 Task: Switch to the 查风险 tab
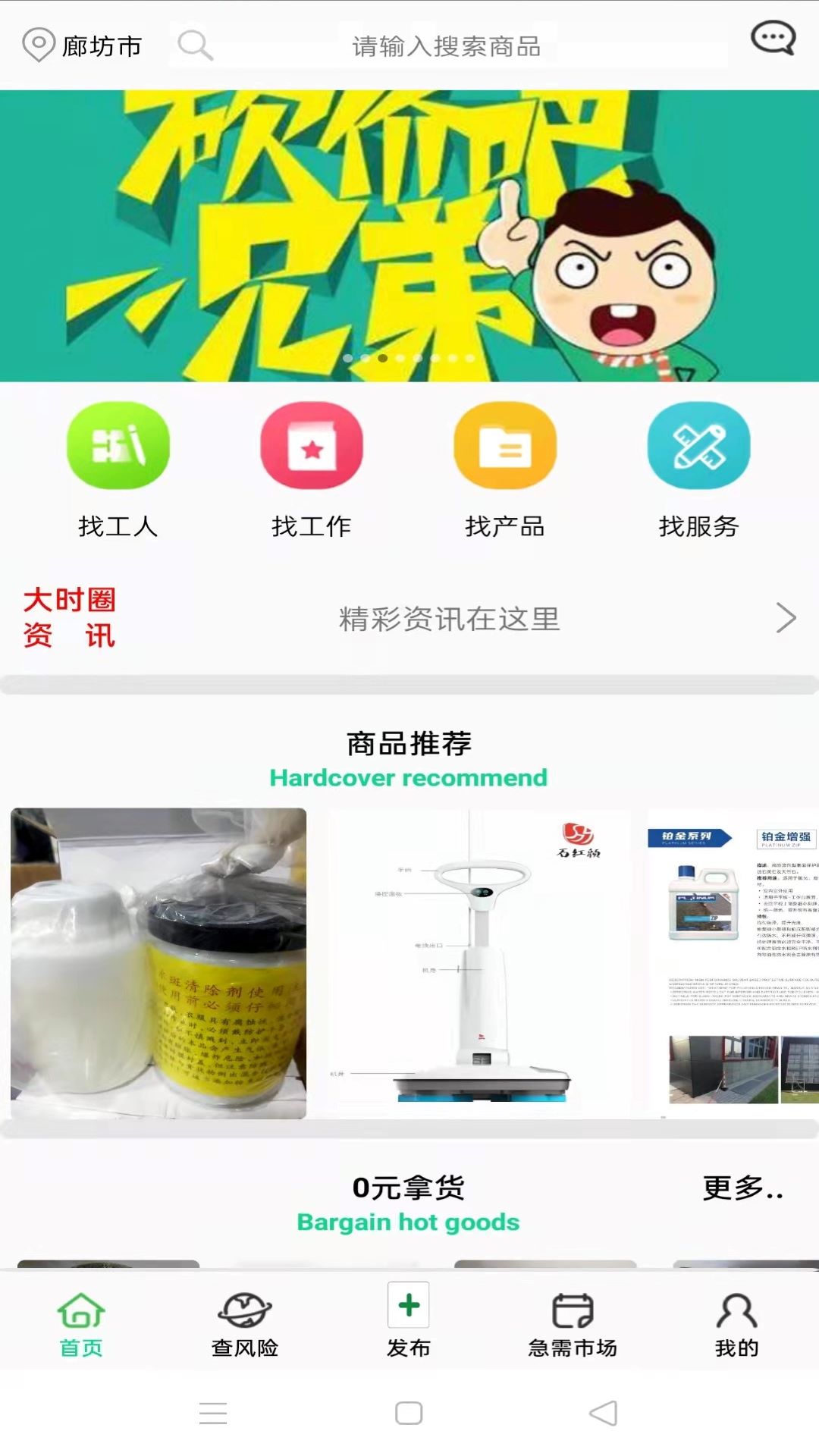tap(245, 1324)
